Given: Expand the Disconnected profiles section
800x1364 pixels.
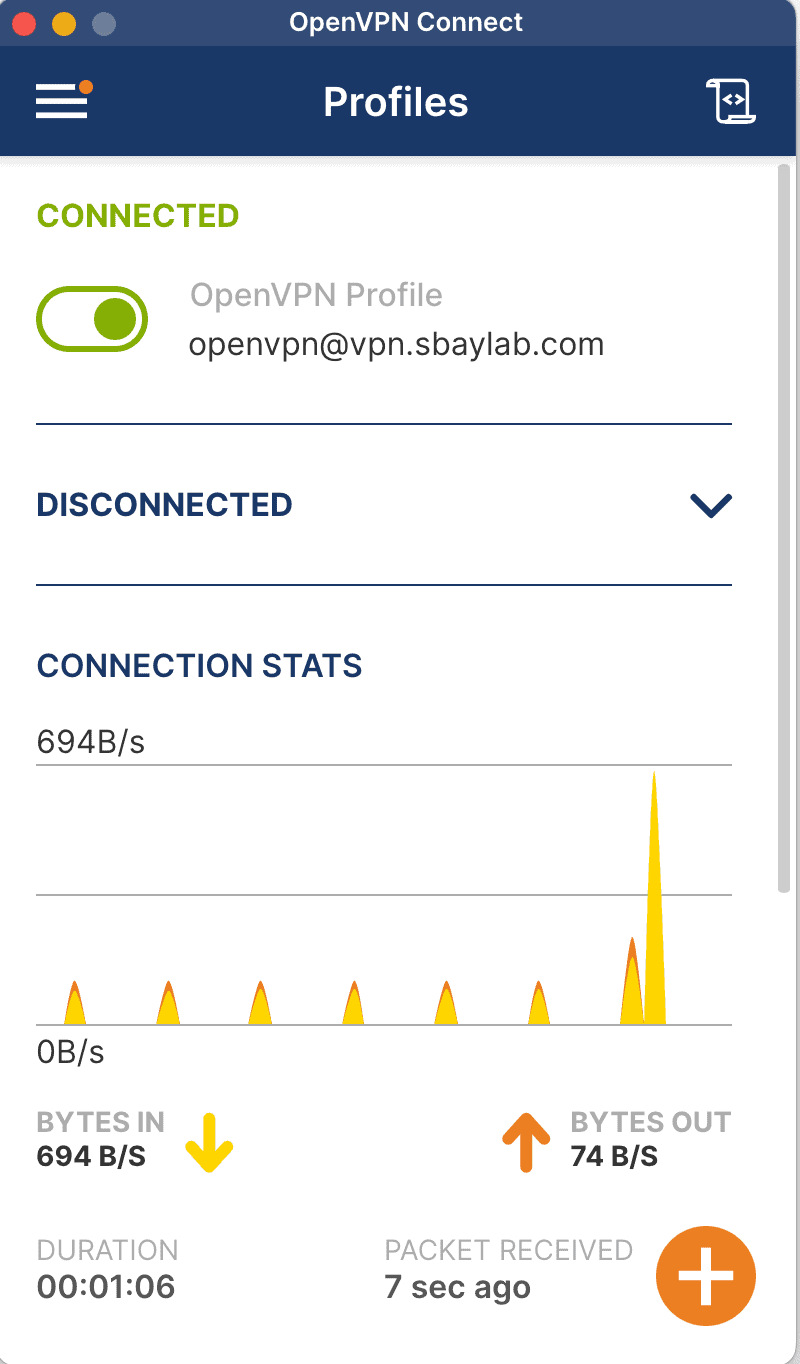Looking at the screenshot, I should (x=711, y=505).
